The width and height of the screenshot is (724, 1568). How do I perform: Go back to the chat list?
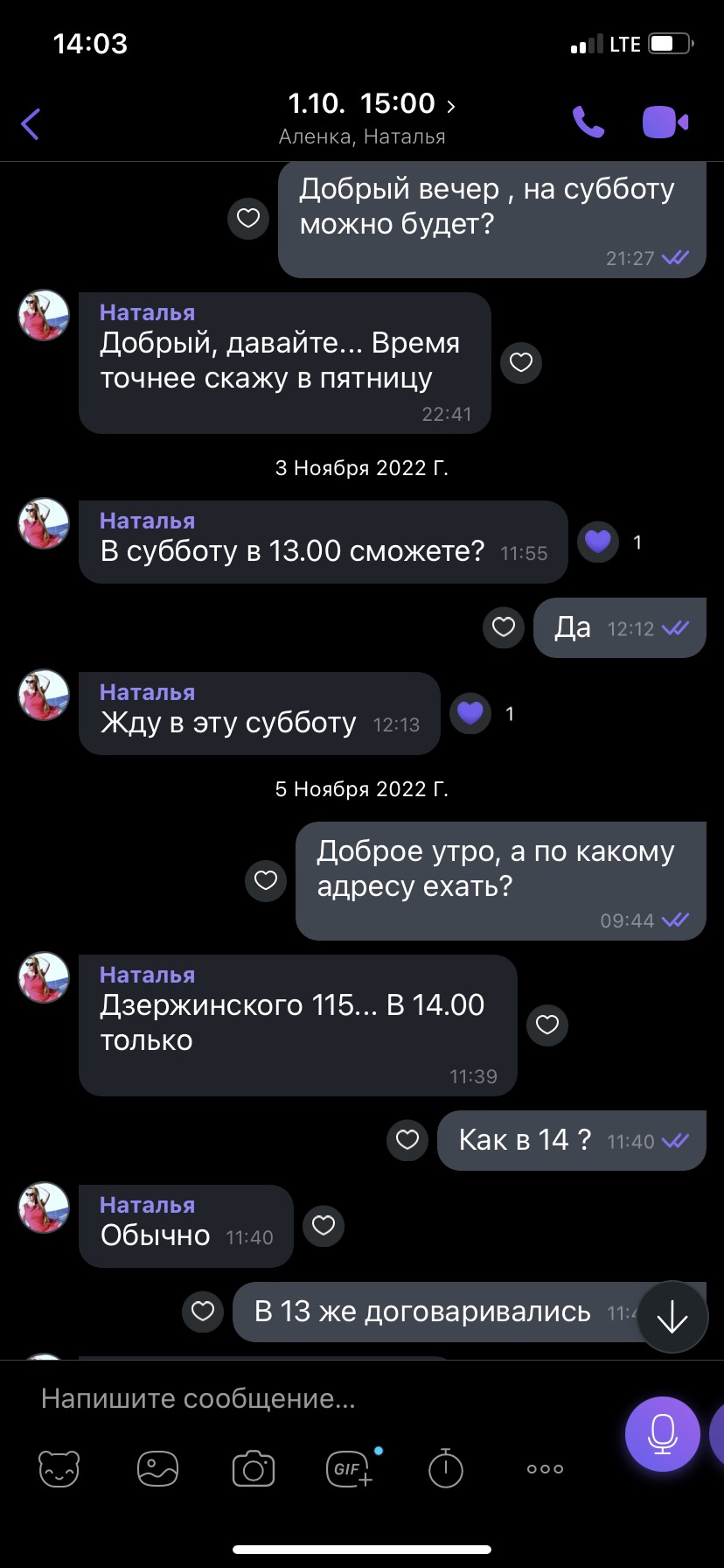tap(31, 123)
